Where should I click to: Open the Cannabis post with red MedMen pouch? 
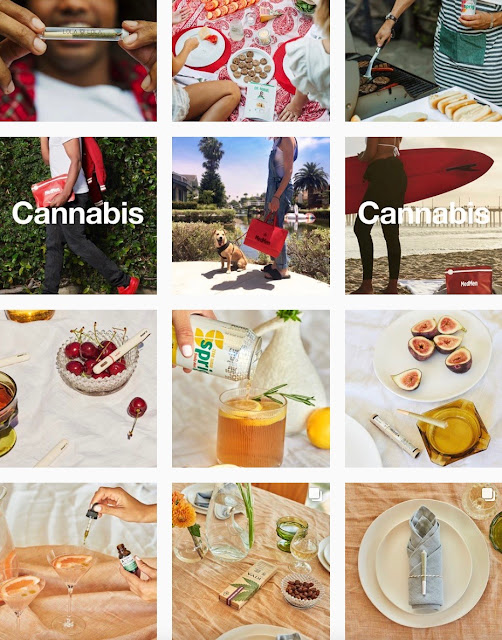tap(78, 216)
